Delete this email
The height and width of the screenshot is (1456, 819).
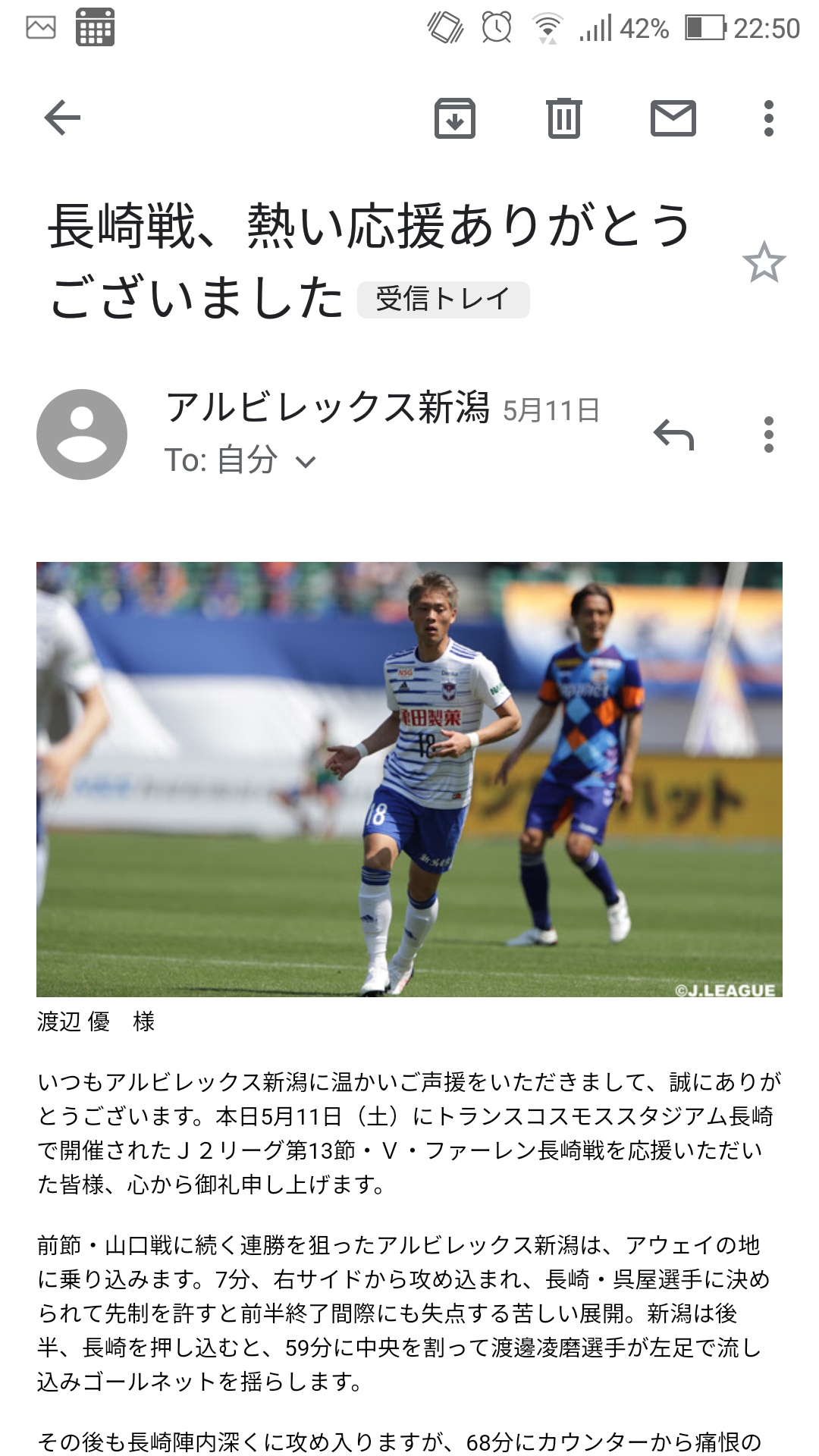[x=563, y=118]
